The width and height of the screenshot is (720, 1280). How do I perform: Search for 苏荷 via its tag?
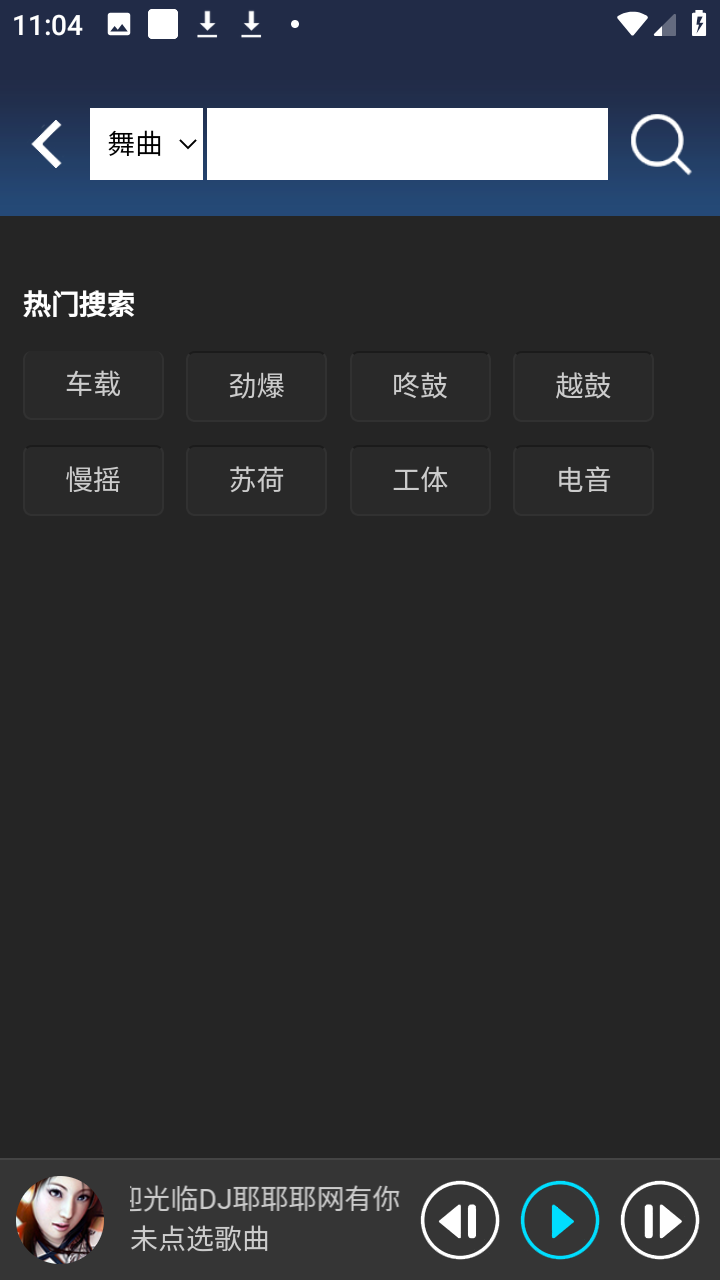click(x=256, y=480)
